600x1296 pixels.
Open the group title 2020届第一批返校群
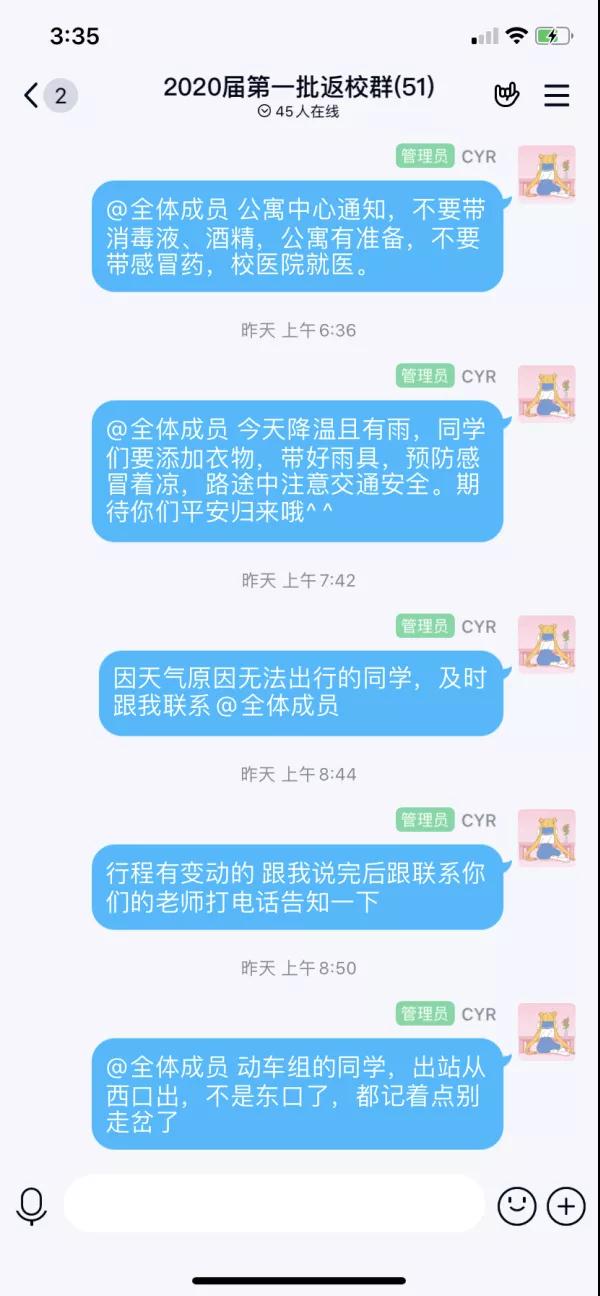point(299,88)
